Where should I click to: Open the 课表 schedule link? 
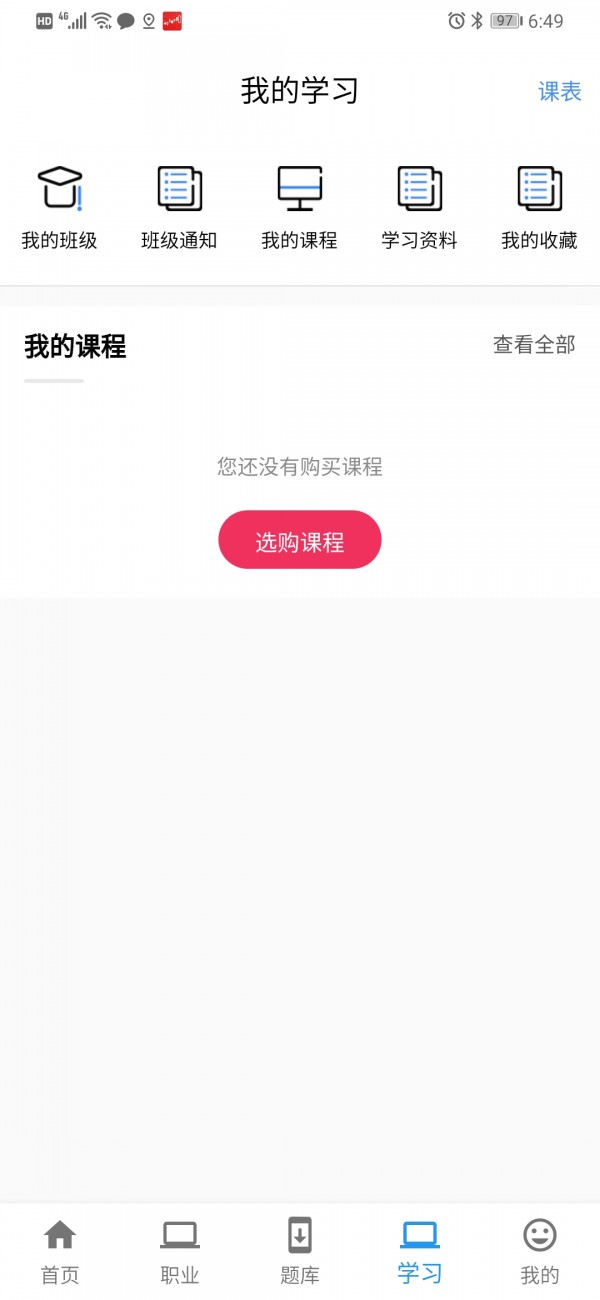(559, 91)
